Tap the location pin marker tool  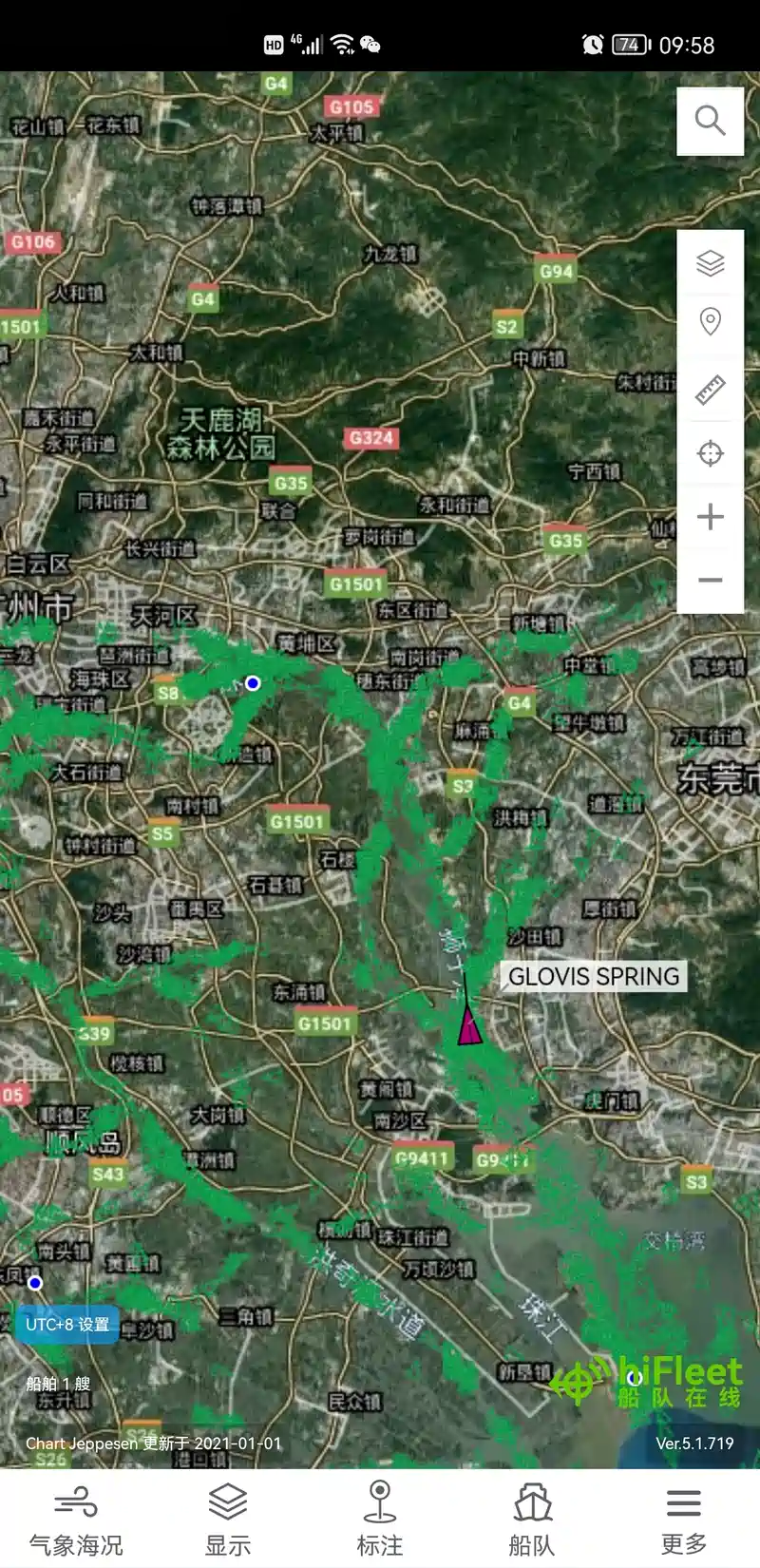[710, 322]
